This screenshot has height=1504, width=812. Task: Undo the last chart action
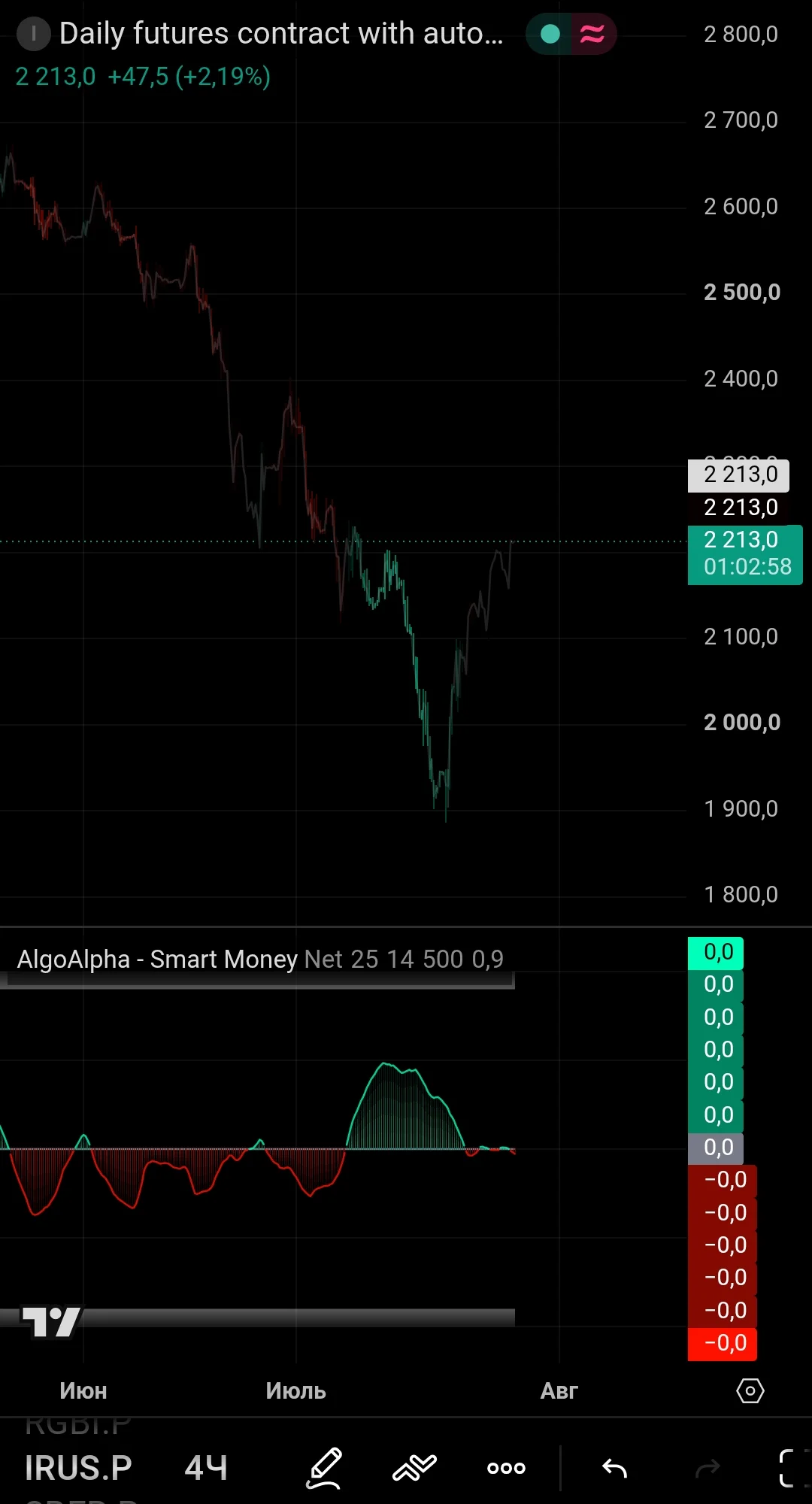(x=614, y=1468)
